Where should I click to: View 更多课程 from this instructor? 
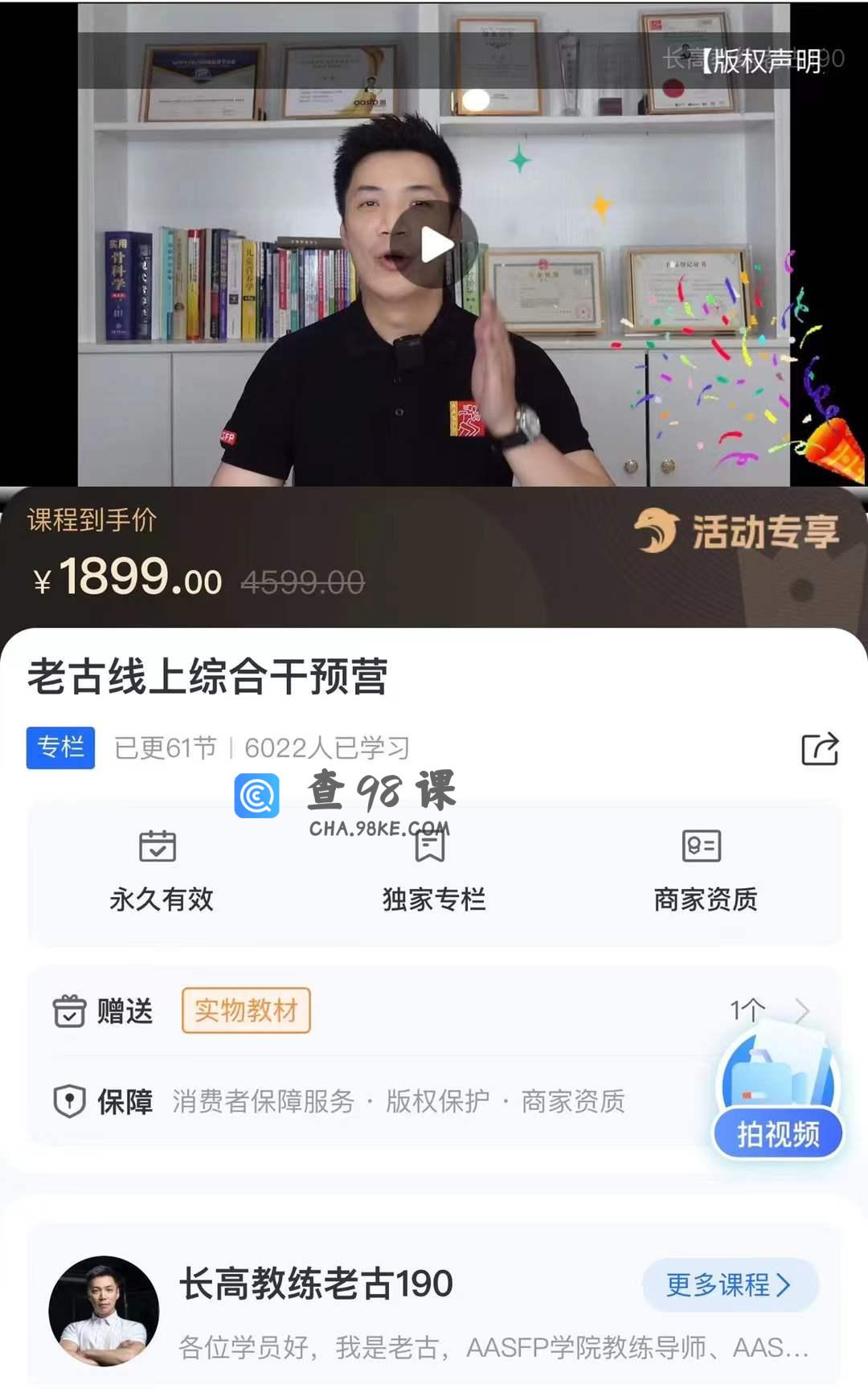tap(729, 1284)
